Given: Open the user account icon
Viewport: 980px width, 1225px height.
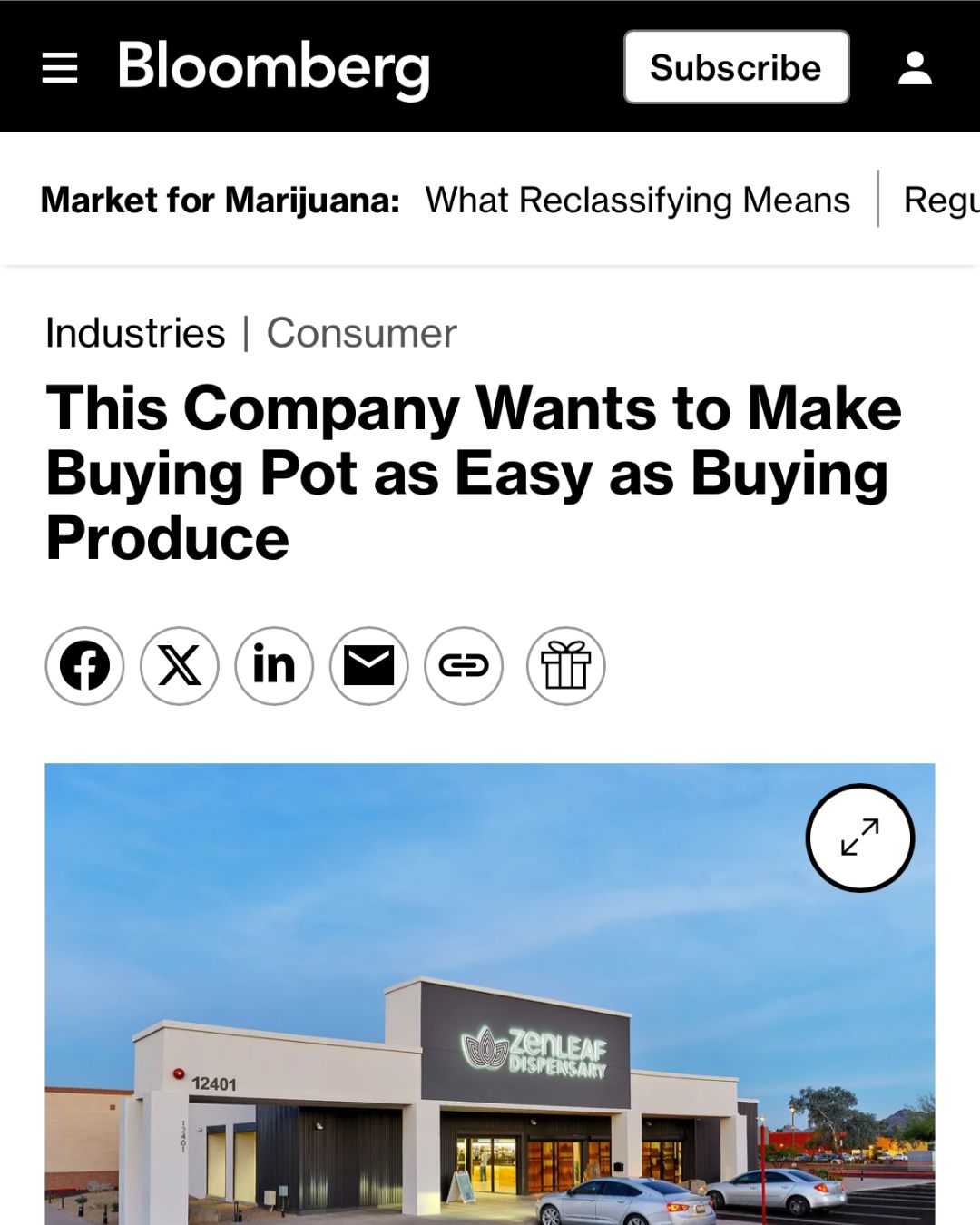Looking at the screenshot, I should tap(915, 68).
